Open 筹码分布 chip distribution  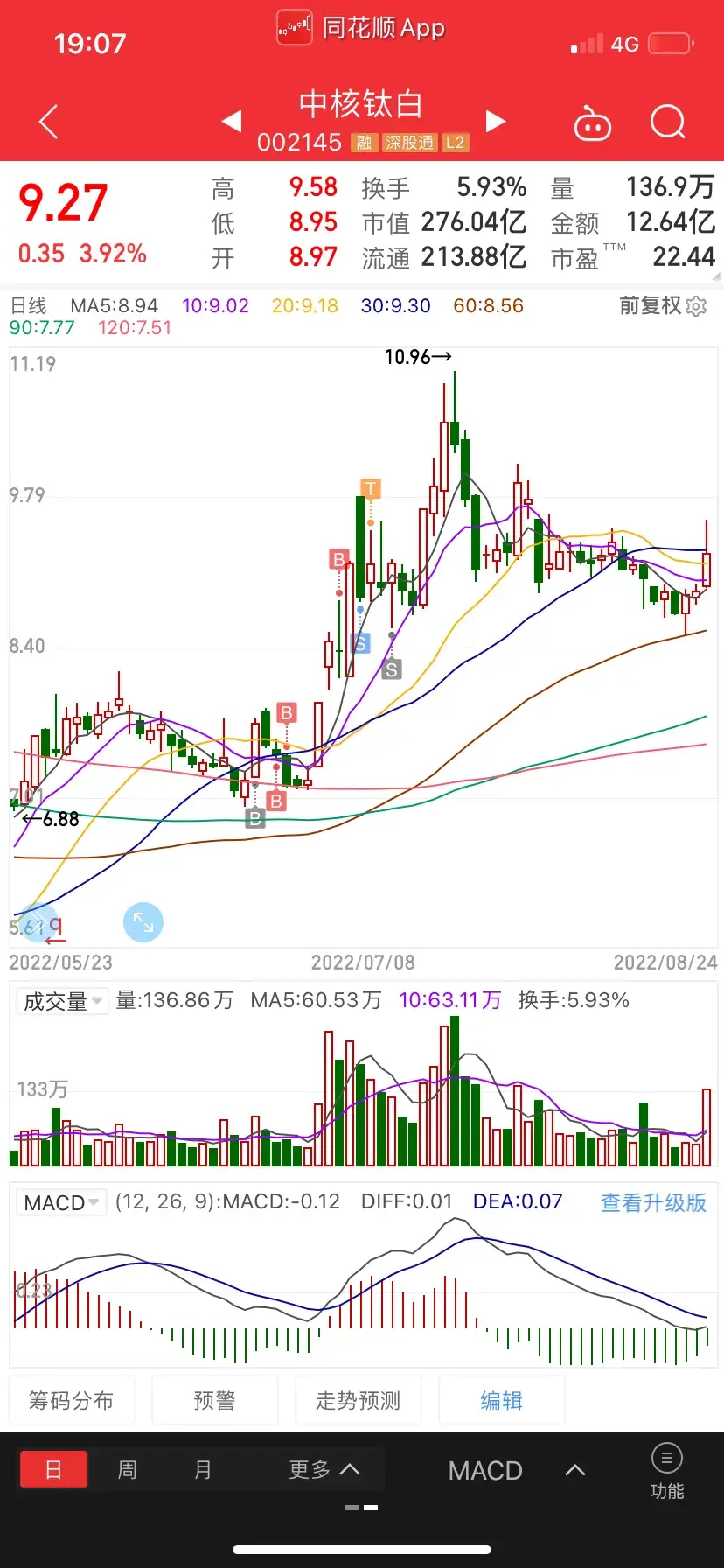(x=72, y=1401)
